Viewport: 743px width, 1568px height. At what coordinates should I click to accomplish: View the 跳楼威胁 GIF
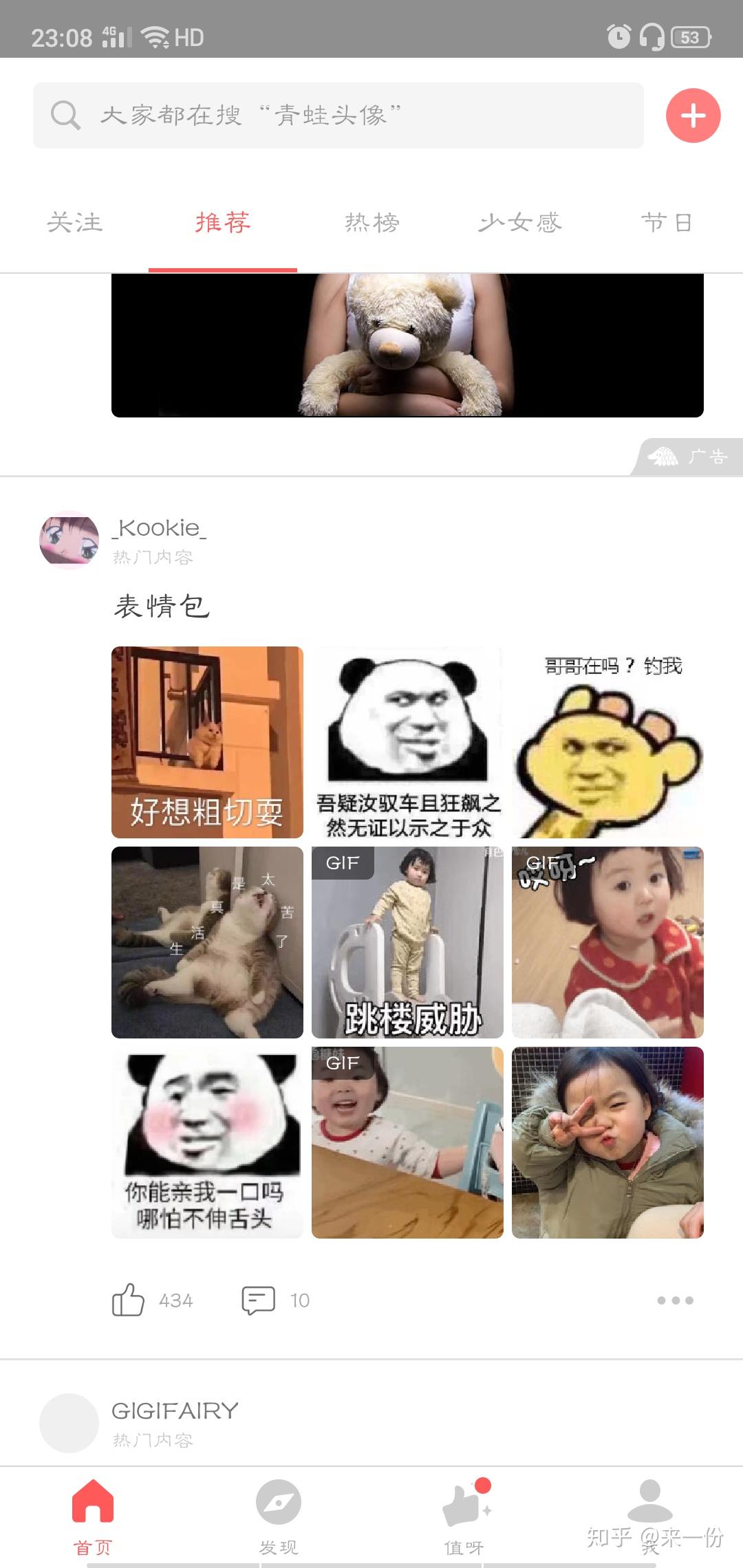click(x=407, y=942)
